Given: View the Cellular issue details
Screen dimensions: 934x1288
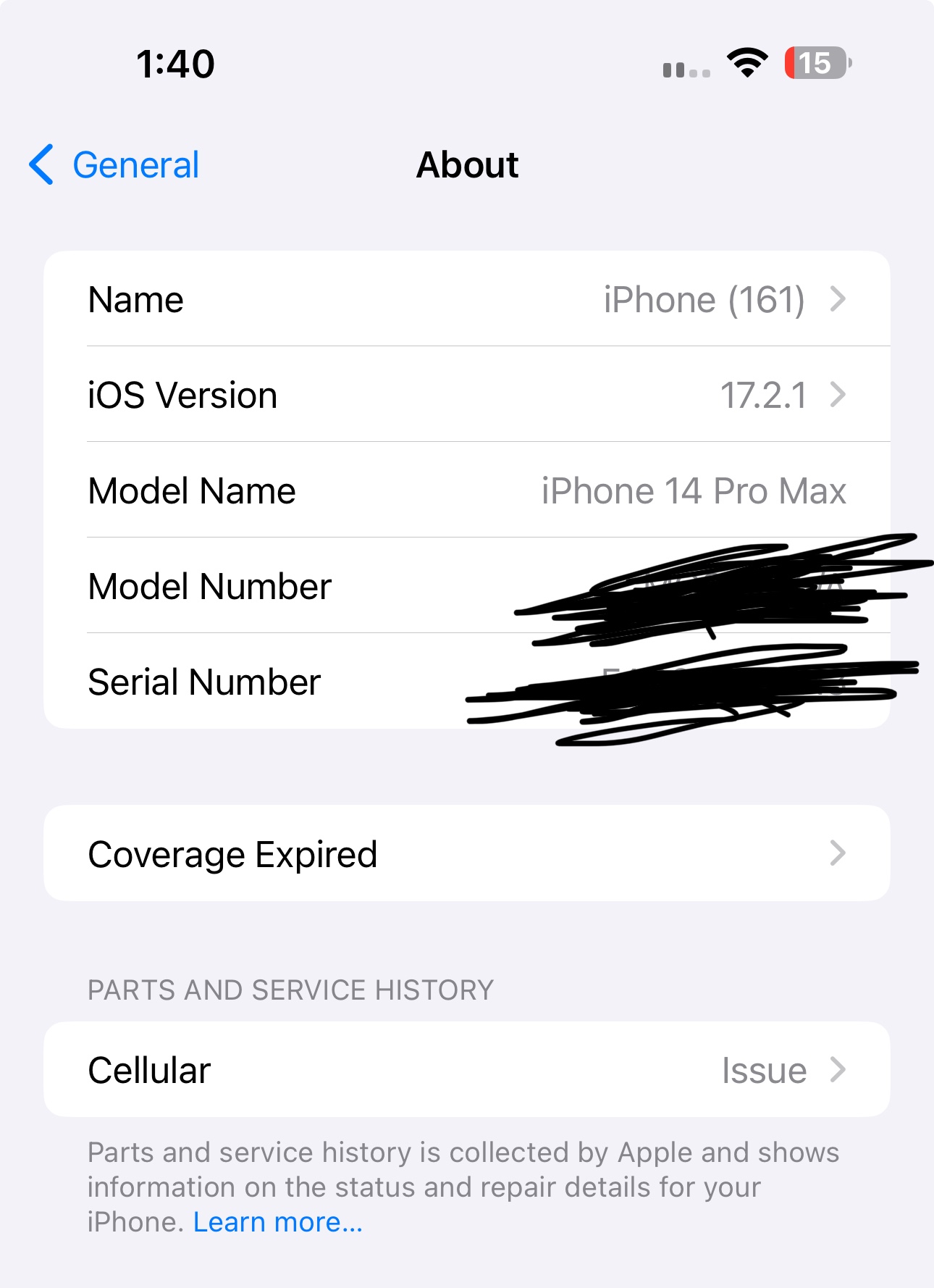Looking at the screenshot, I should [x=466, y=1069].
